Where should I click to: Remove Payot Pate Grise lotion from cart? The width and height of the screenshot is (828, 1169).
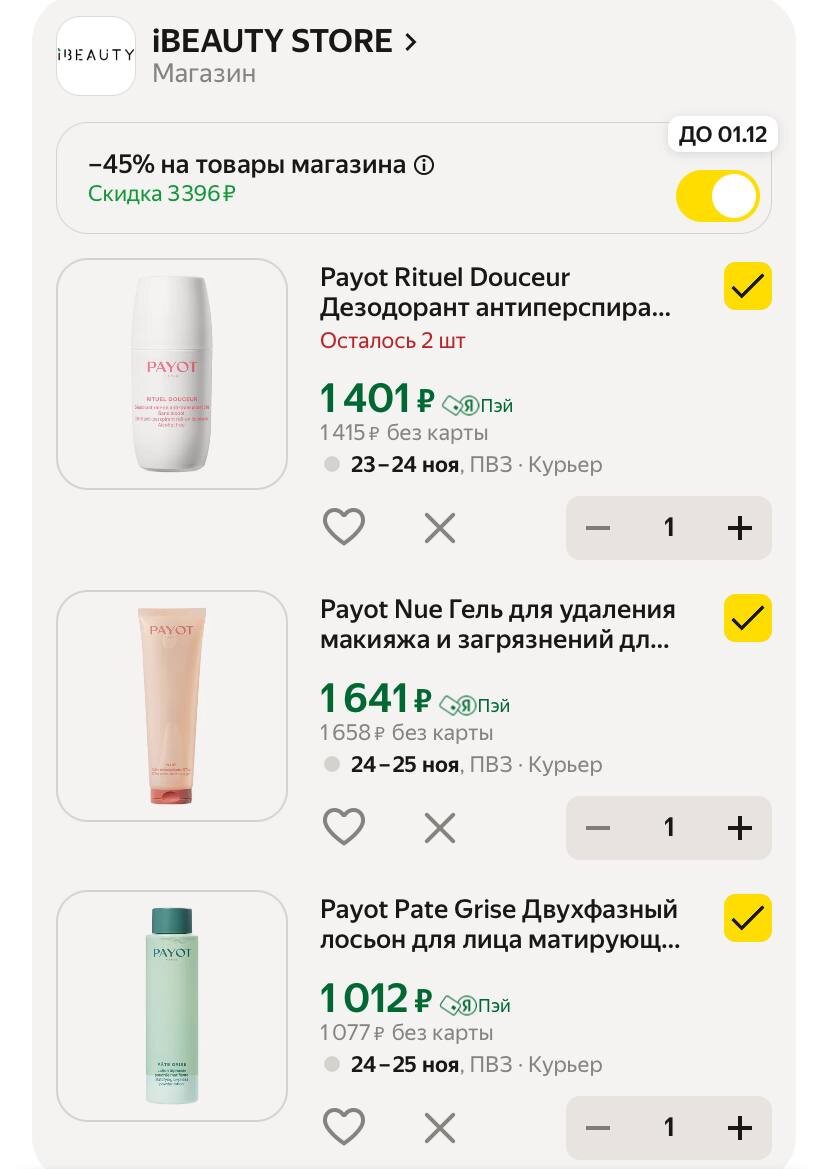440,1127
